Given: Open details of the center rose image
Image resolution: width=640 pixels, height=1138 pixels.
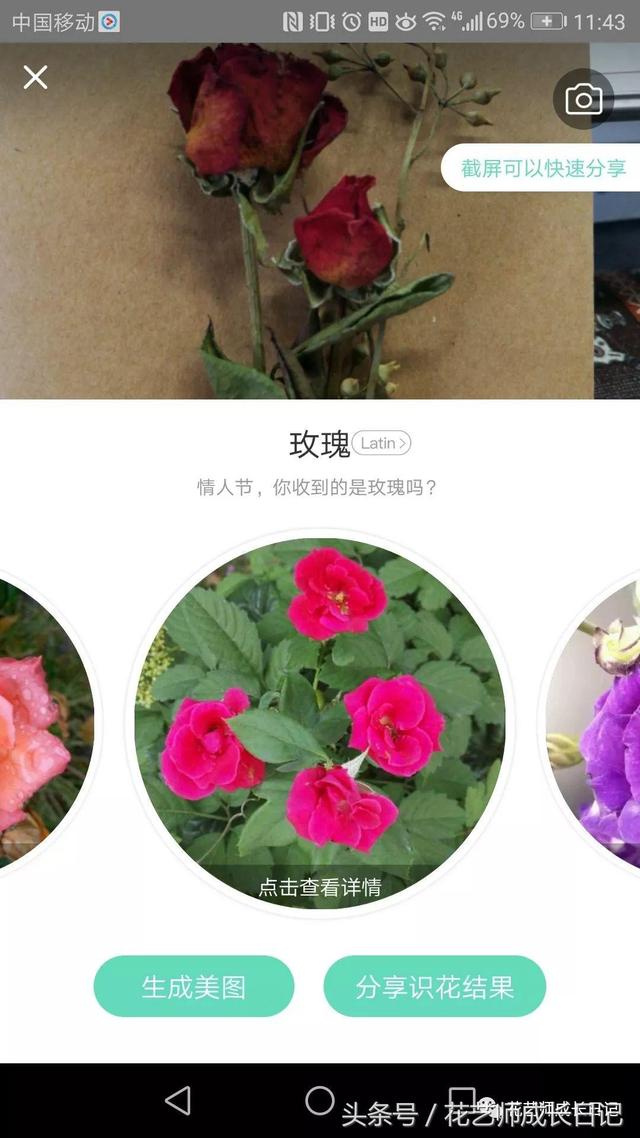Looking at the screenshot, I should (320, 722).
